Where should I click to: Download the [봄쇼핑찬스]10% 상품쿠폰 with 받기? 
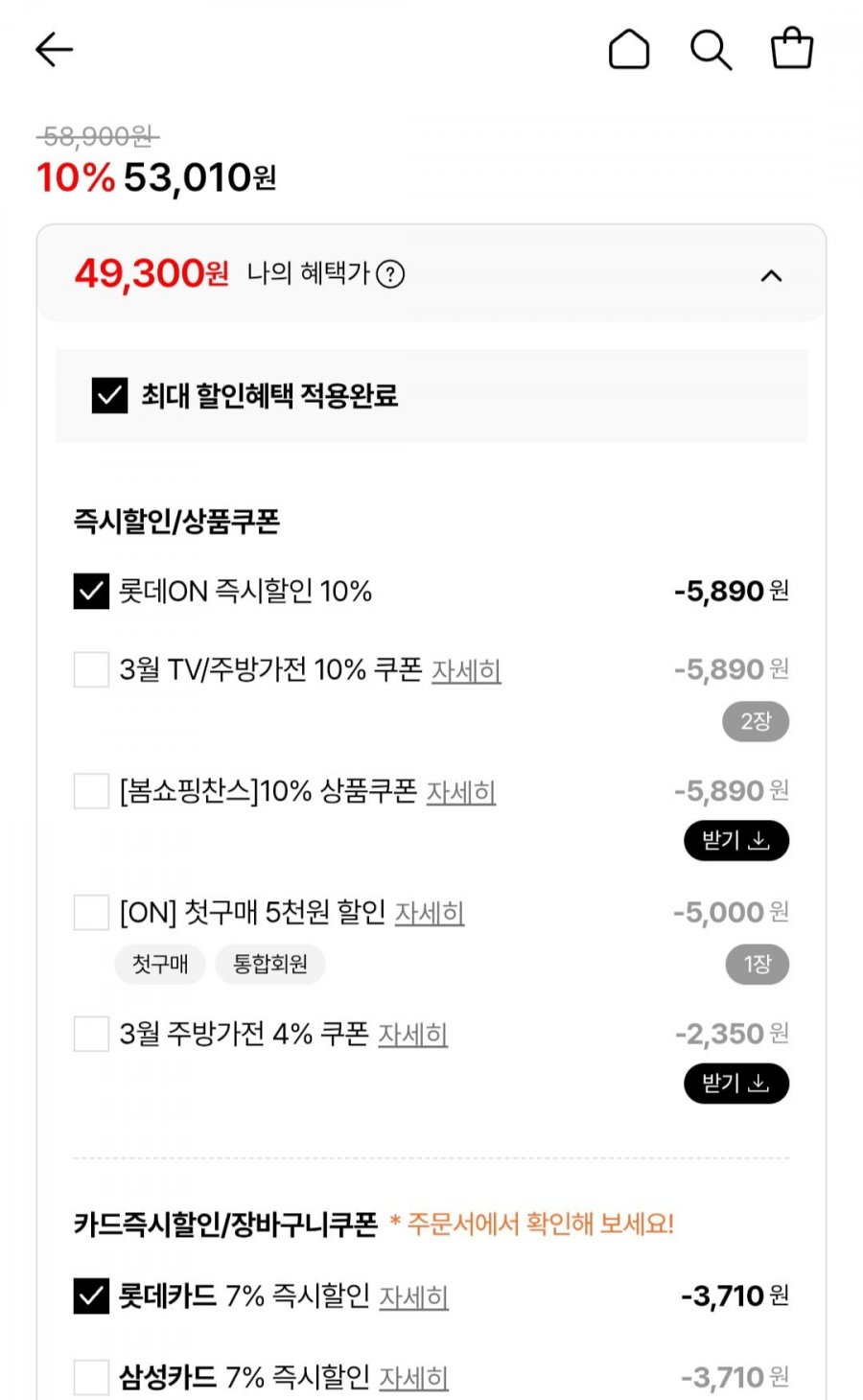pyautogui.click(x=735, y=841)
